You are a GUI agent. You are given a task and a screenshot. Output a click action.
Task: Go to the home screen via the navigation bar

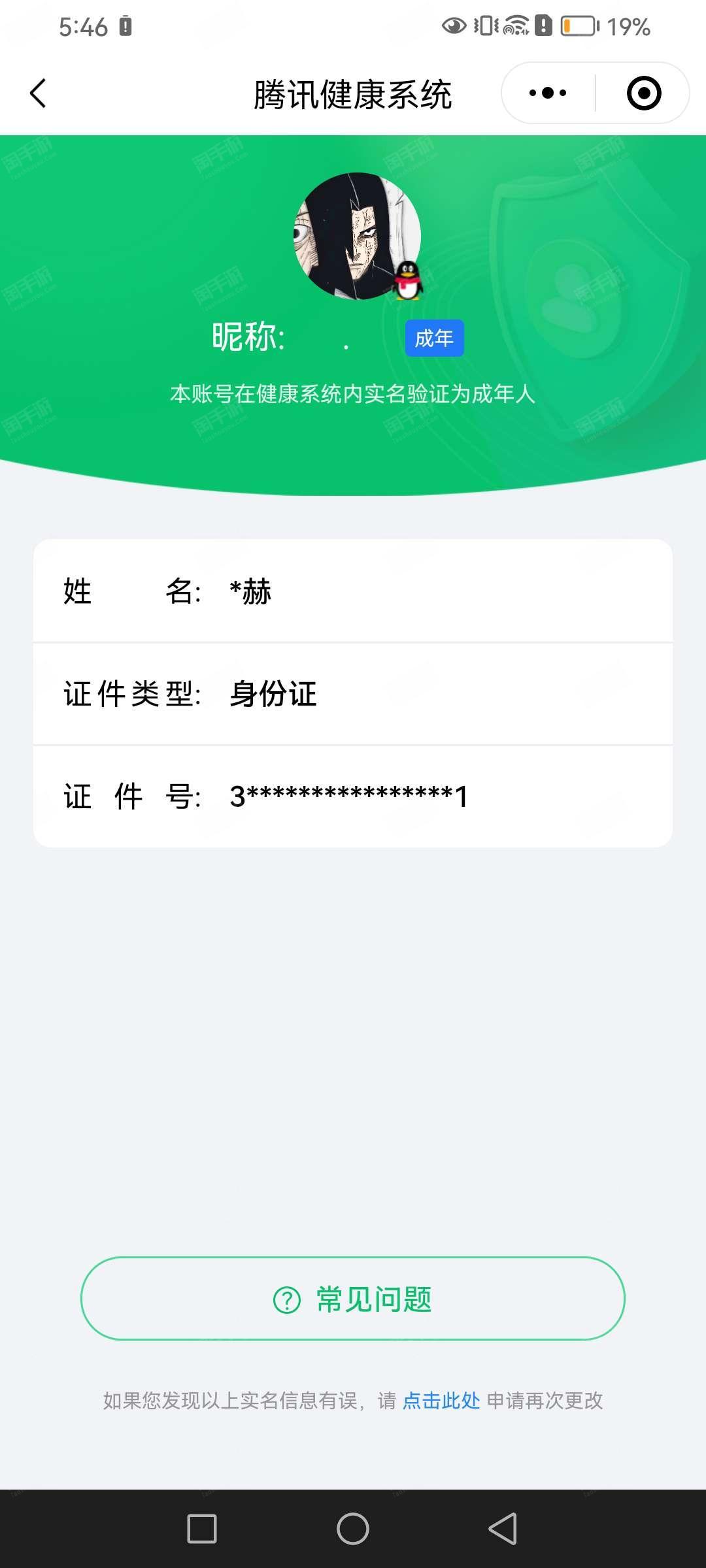(353, 1529)
